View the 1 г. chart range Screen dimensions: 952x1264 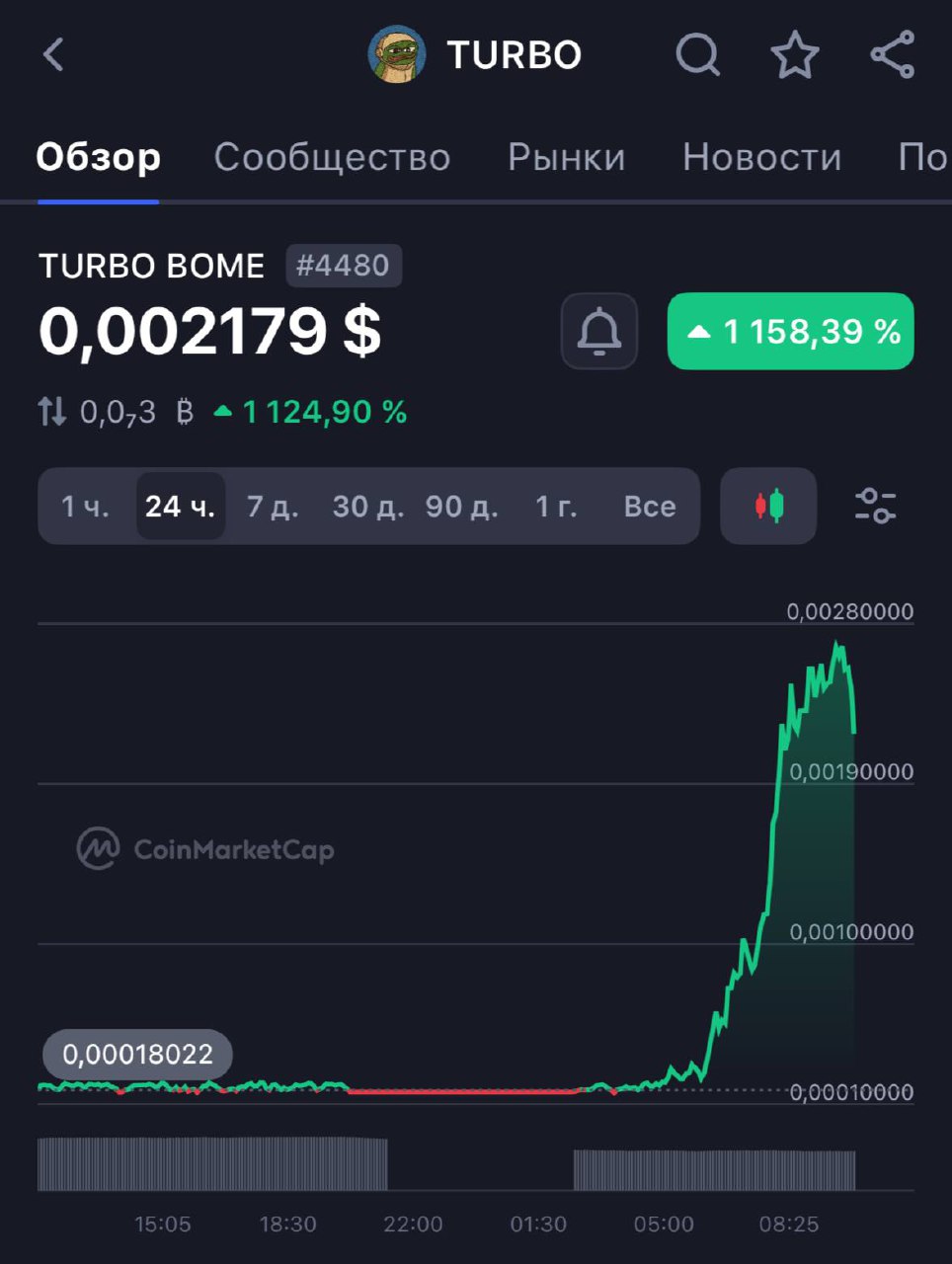tap(556, 507)
